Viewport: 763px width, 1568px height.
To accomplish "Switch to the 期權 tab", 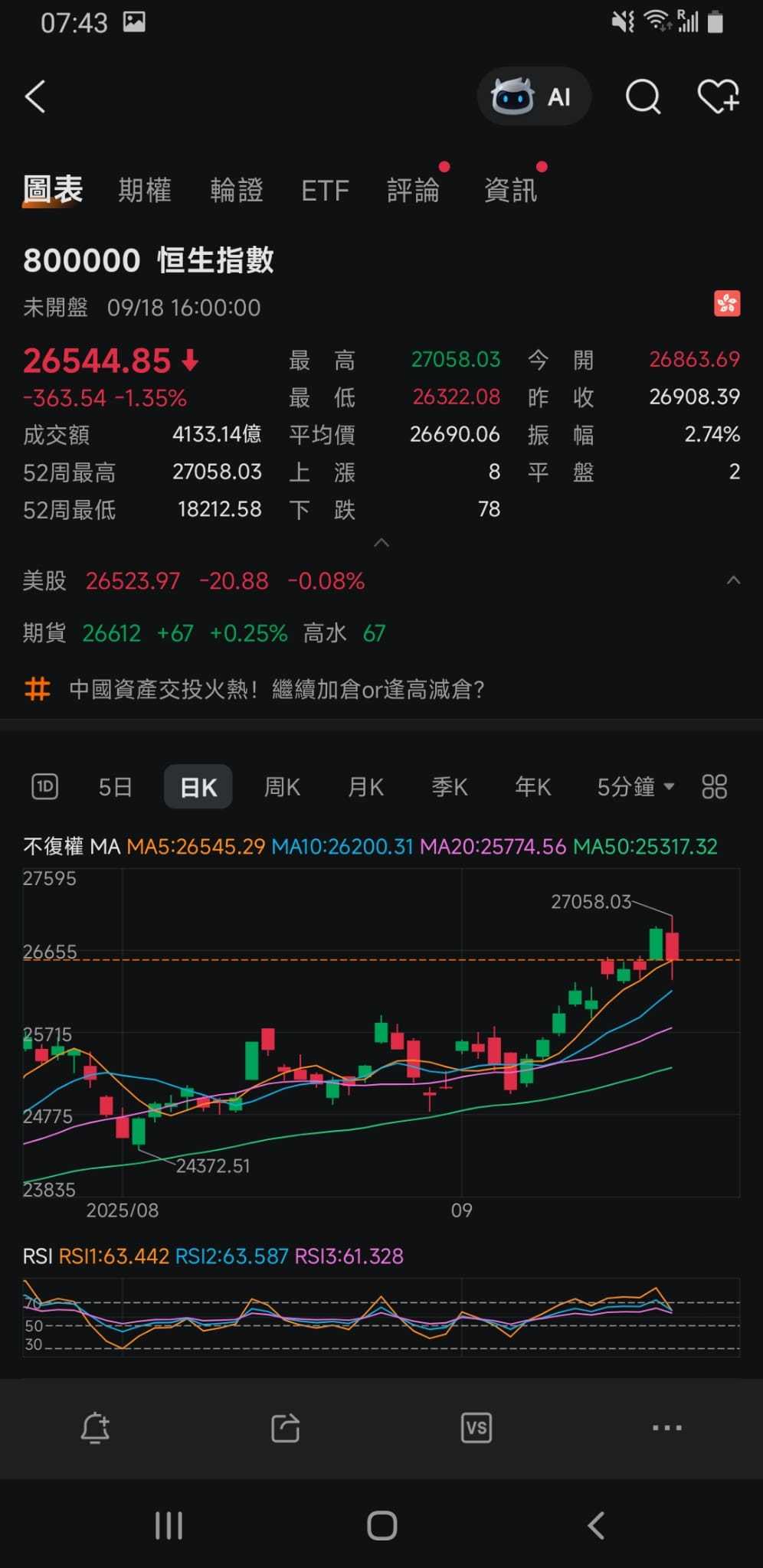I will click(144, 190).
